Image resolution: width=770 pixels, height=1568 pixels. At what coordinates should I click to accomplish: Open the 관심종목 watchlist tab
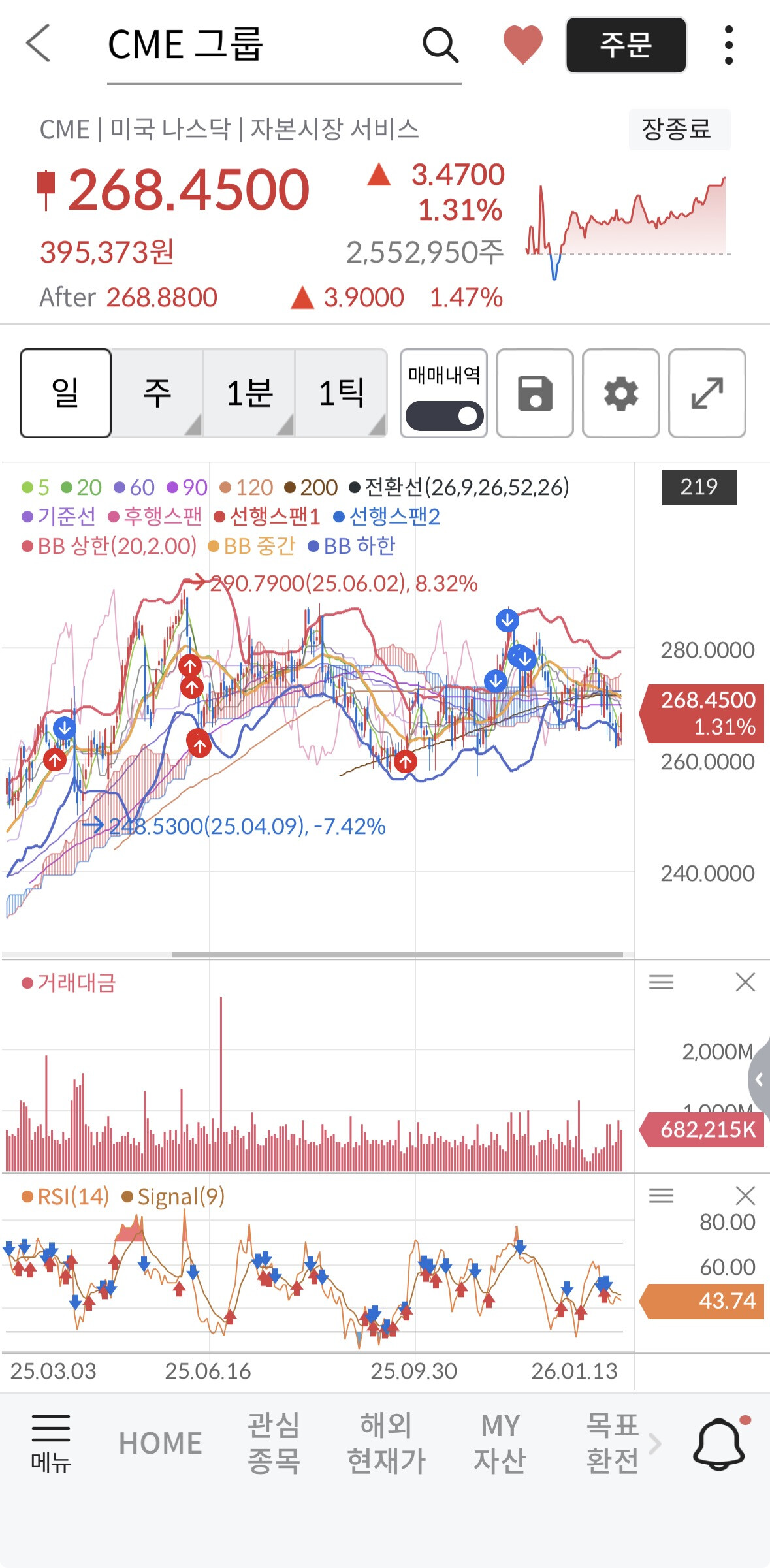click(x=274, y=1443)
